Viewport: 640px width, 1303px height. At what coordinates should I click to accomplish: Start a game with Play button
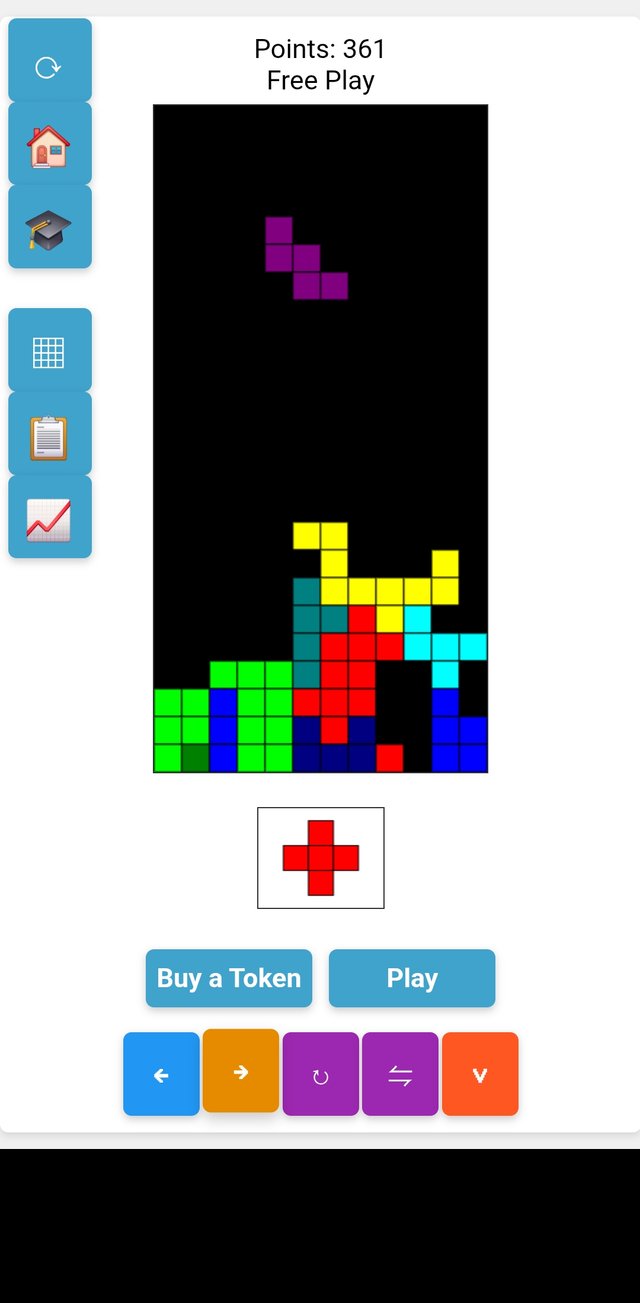click(412, 978)
